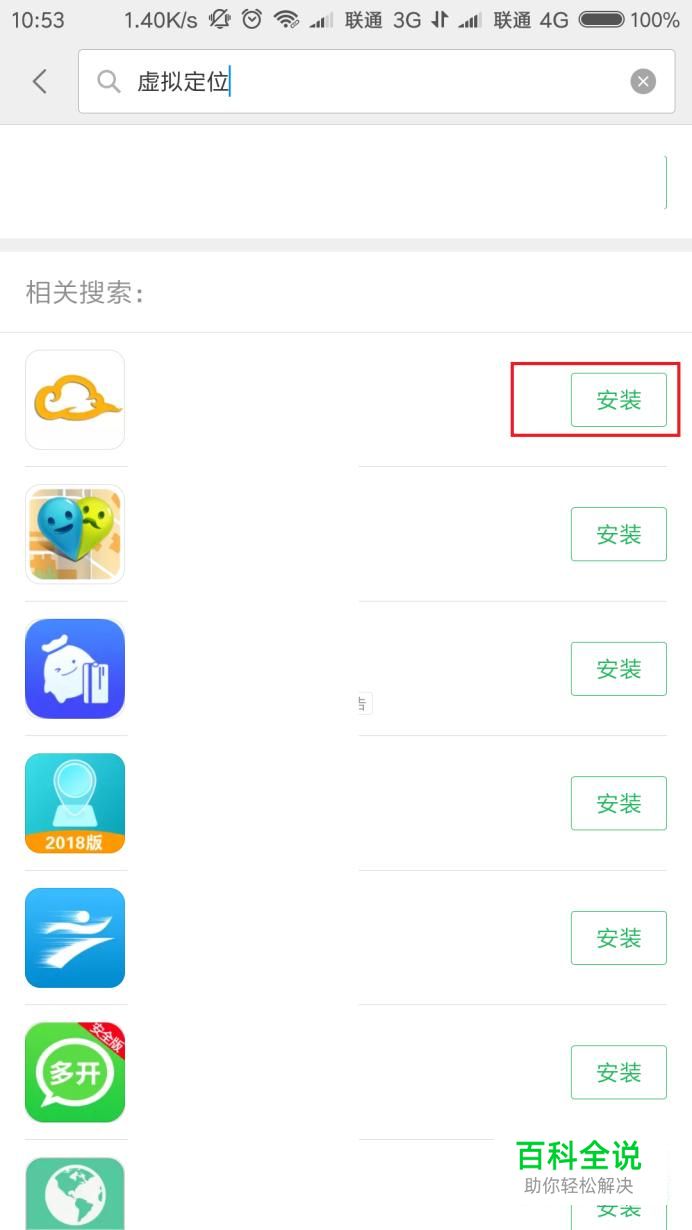The height and width of the screenshot is (1230, 692).
Task: Open the 2018版 app details
Action: 75,803
